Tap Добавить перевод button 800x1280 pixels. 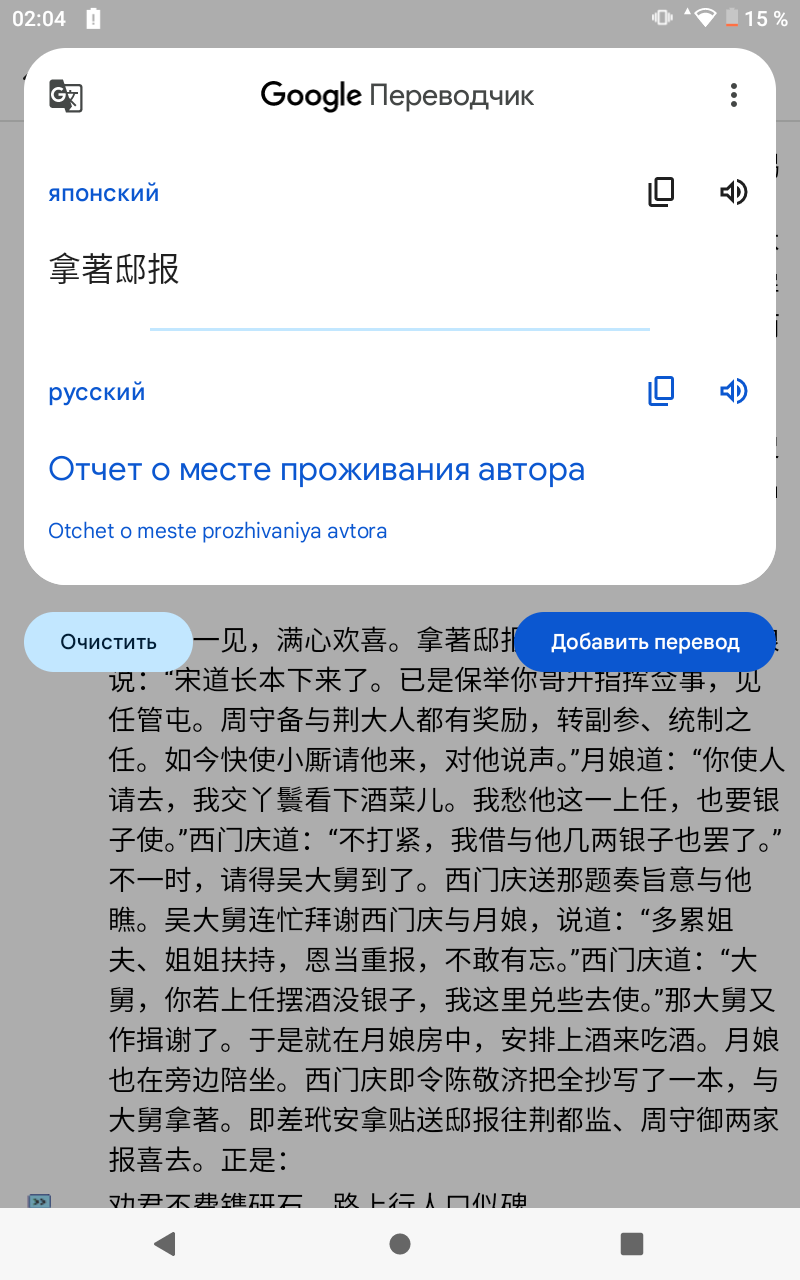point(645,642)
